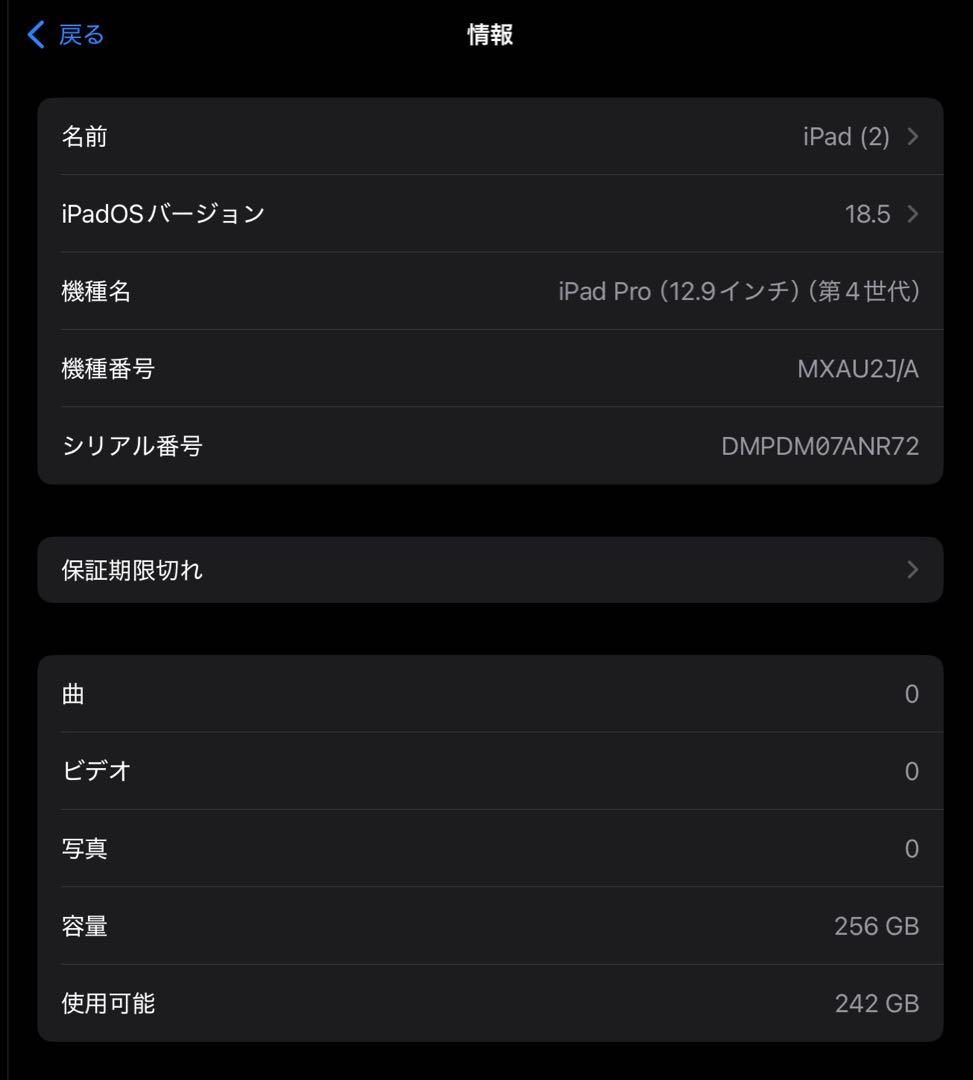
Task: Tap the iPadOS version value 18.5
Action: point(866,214)
